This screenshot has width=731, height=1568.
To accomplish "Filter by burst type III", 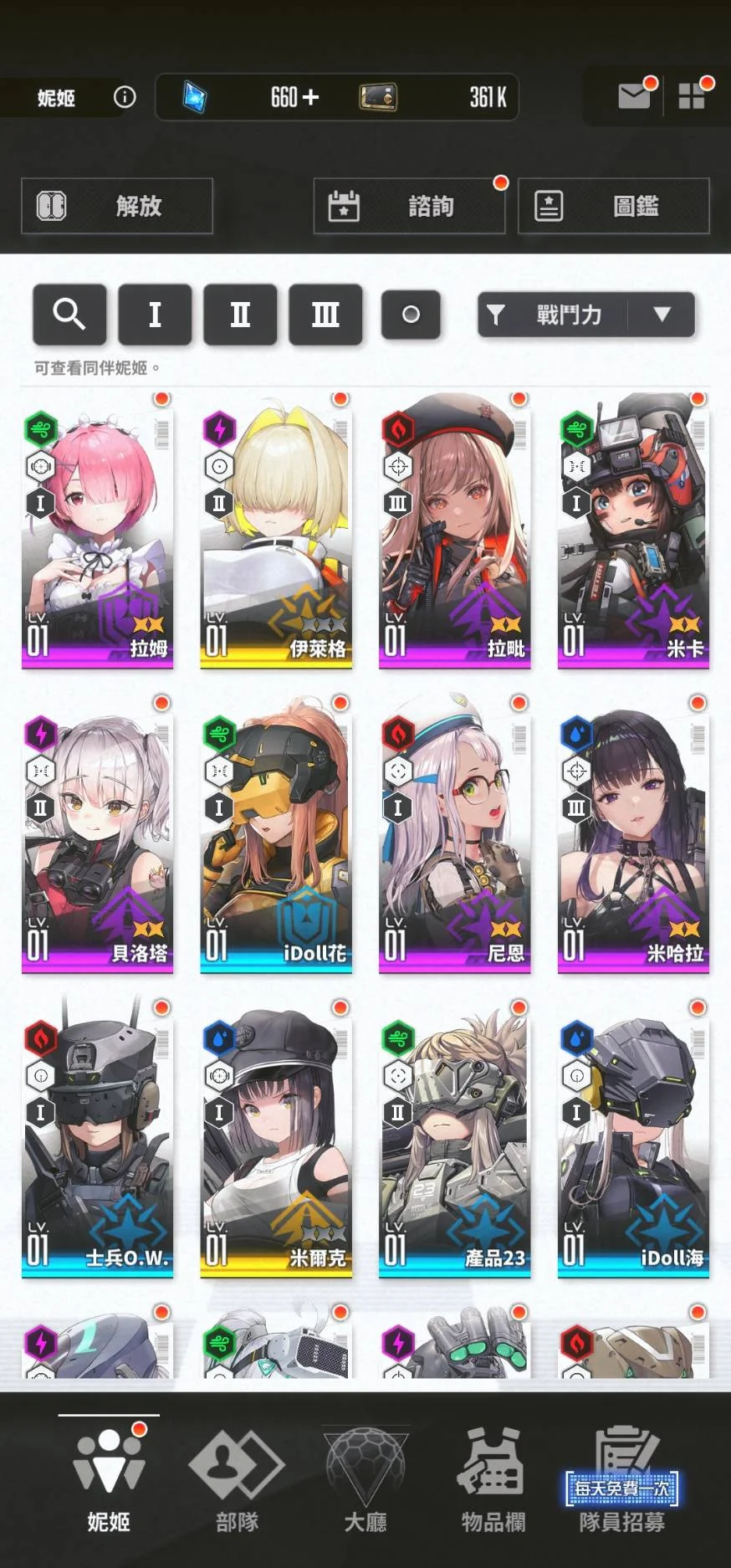I will click(325, 315).
